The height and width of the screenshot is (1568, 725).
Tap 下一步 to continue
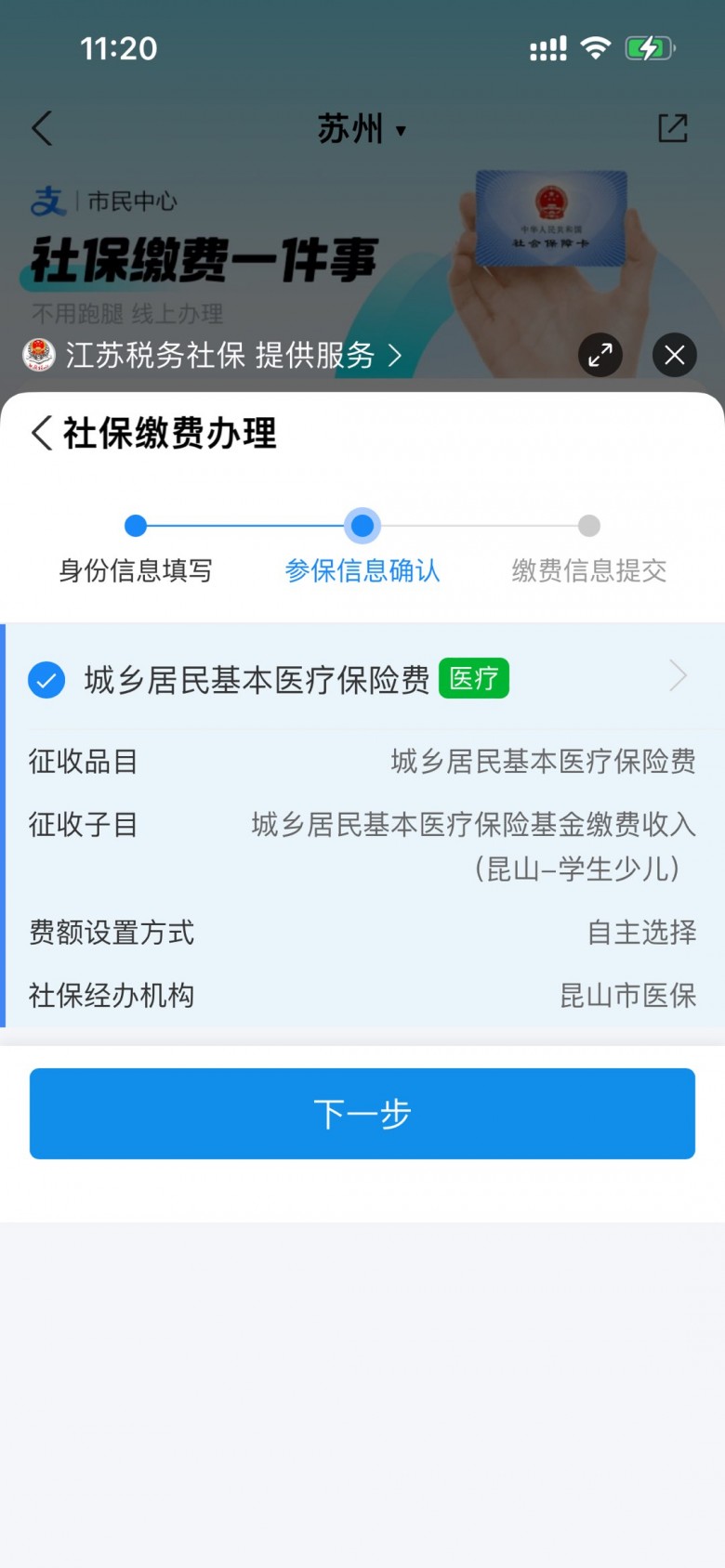click(362, 1113)
